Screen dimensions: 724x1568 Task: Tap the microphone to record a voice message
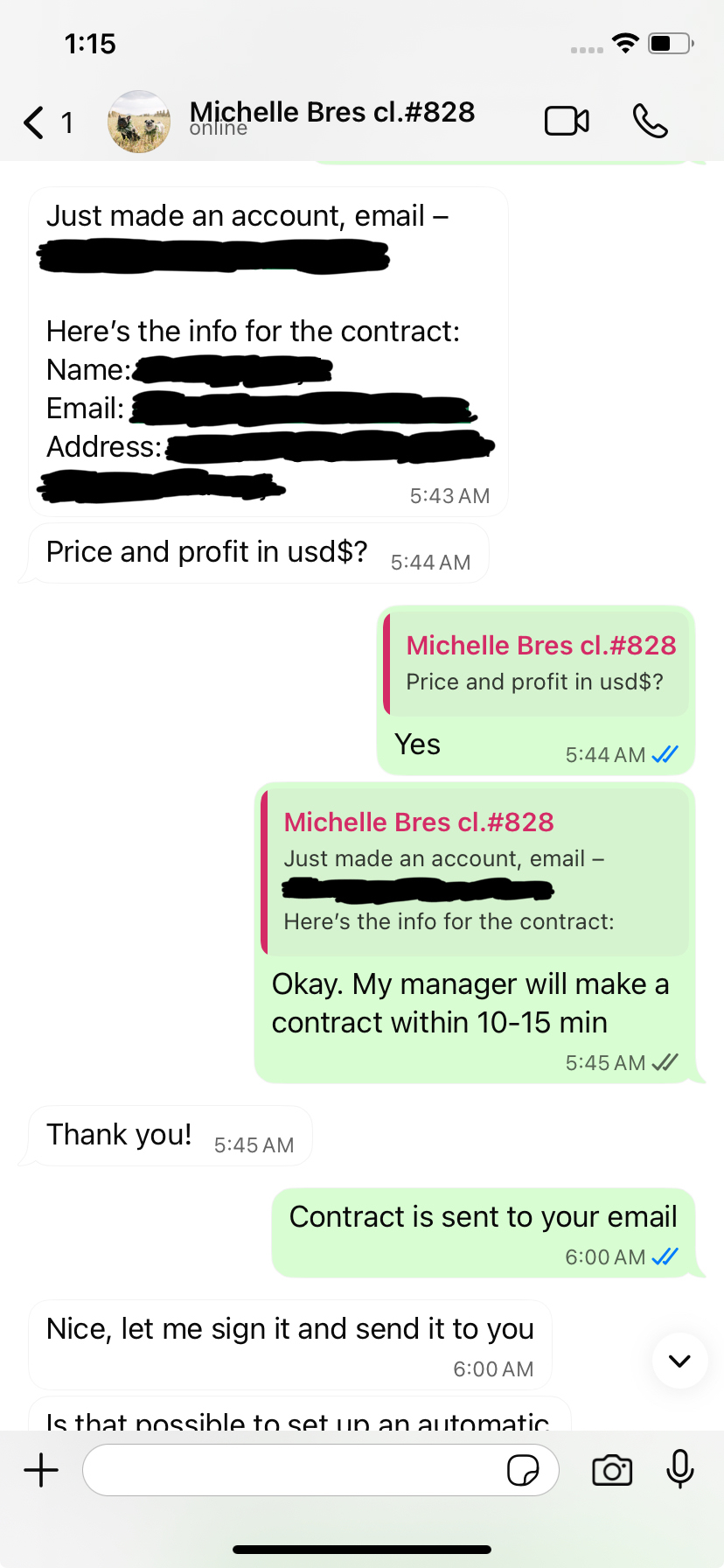pyautogui.click(x=679, y=1470)
